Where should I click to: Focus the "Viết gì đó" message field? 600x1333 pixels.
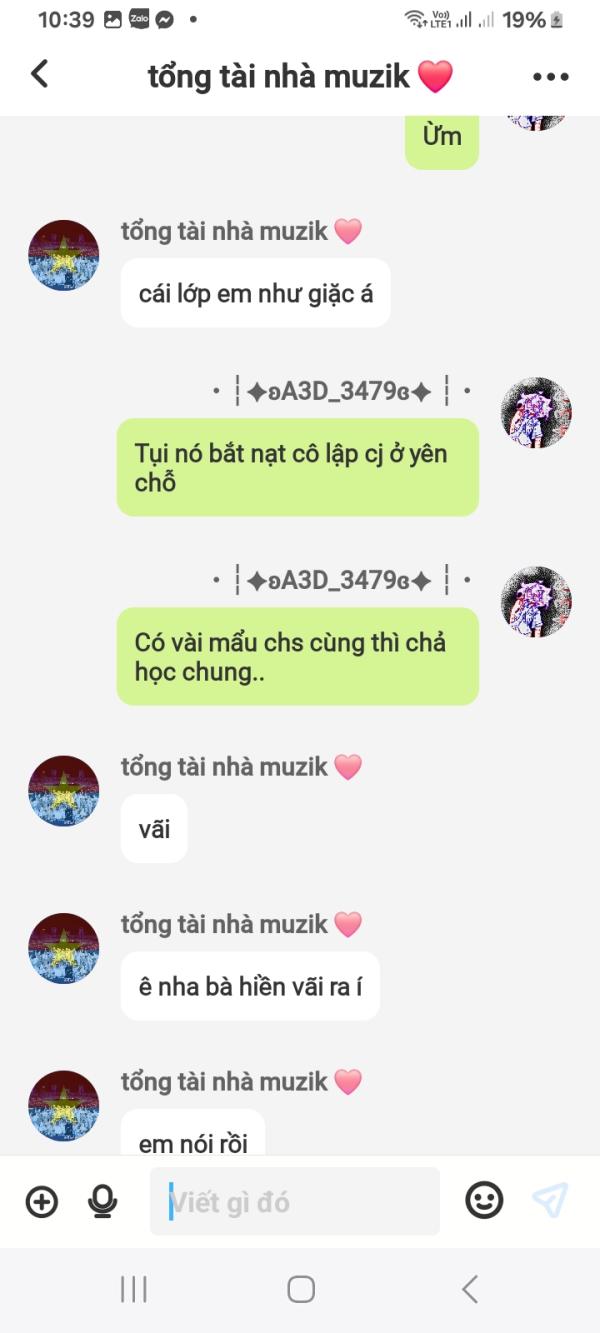(295, 1201)
